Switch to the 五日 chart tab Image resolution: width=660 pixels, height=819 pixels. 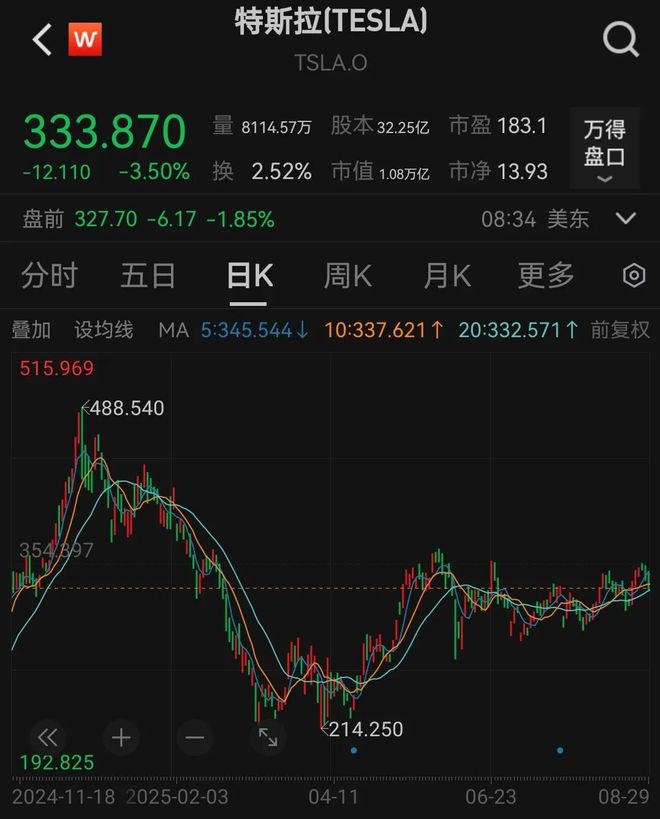pyautogui.click(x=148, y=275)
